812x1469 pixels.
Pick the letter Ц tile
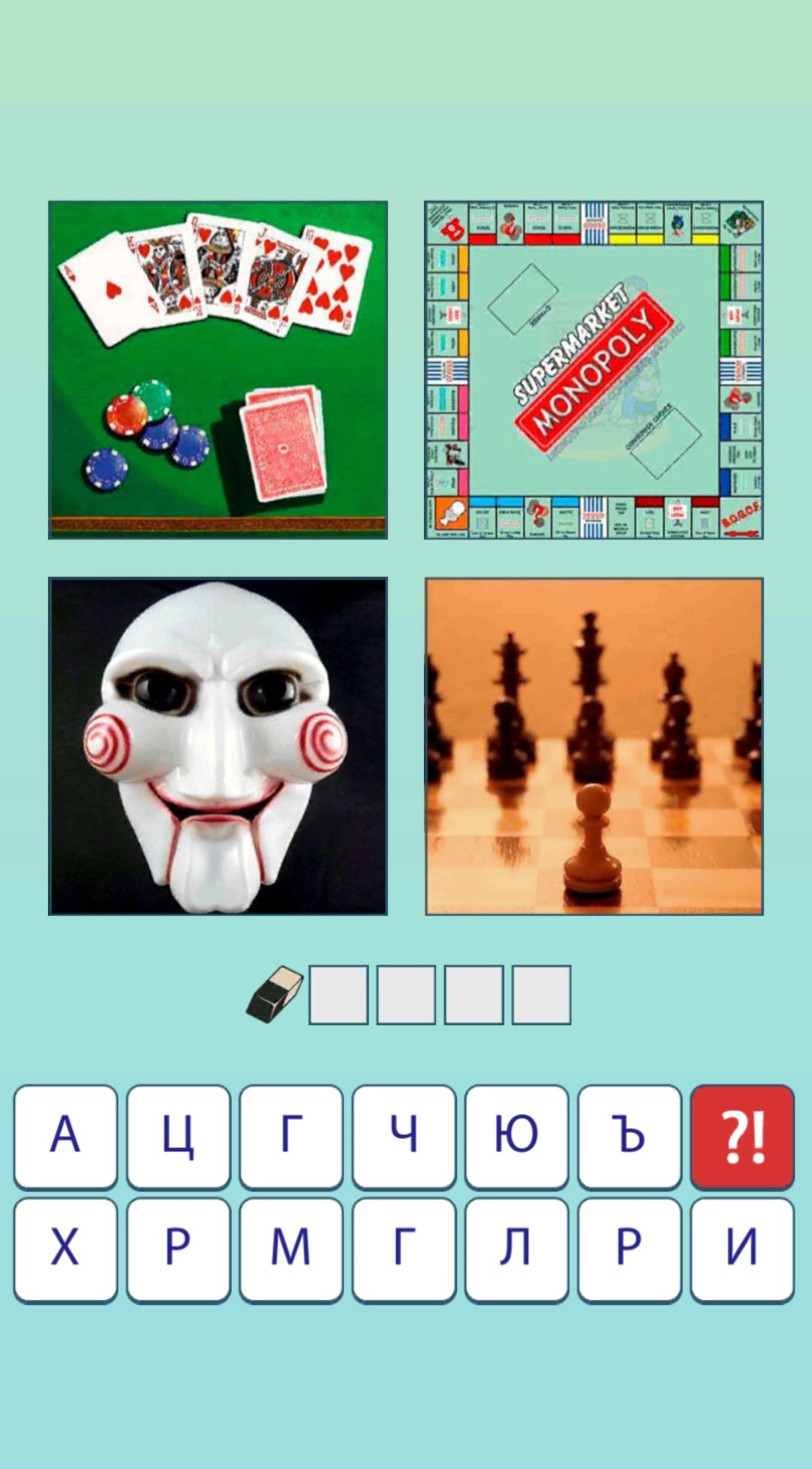pyautogui.click(x=178, y=1136)
